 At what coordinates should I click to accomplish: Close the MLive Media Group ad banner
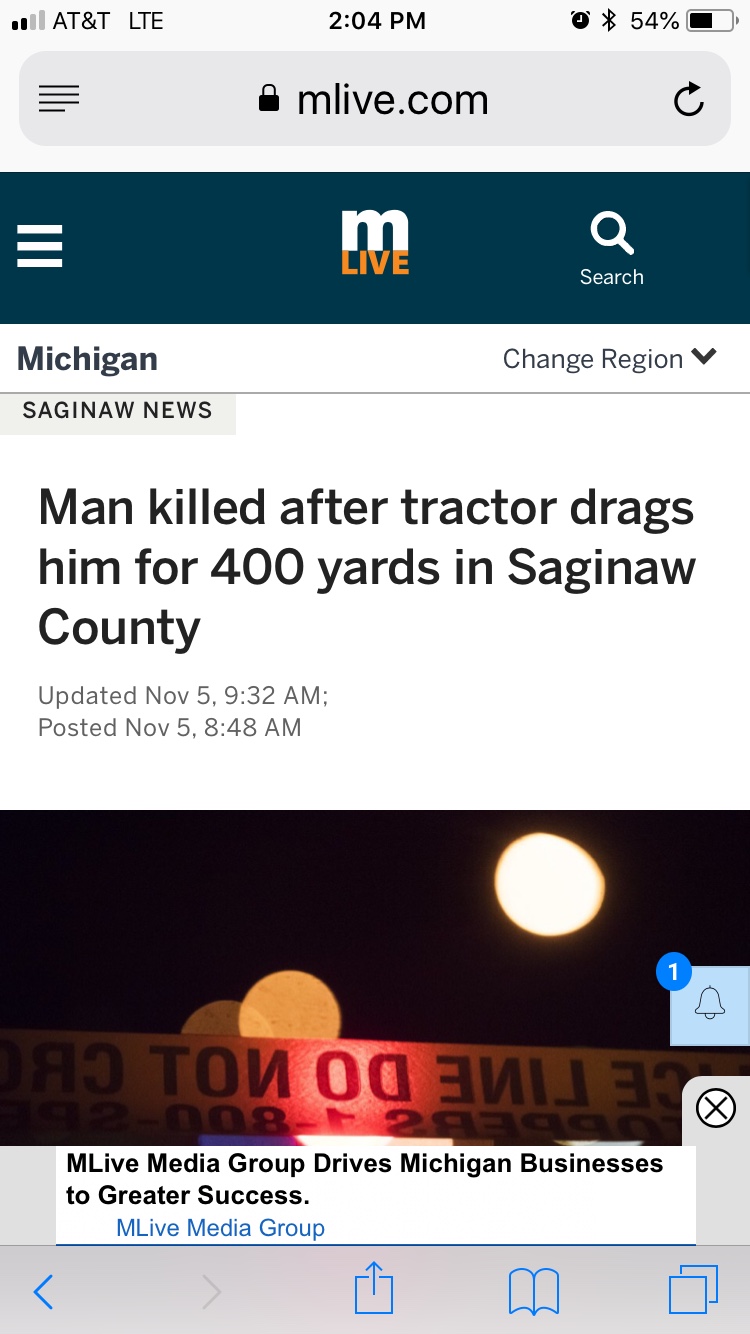click(715, 1108)
